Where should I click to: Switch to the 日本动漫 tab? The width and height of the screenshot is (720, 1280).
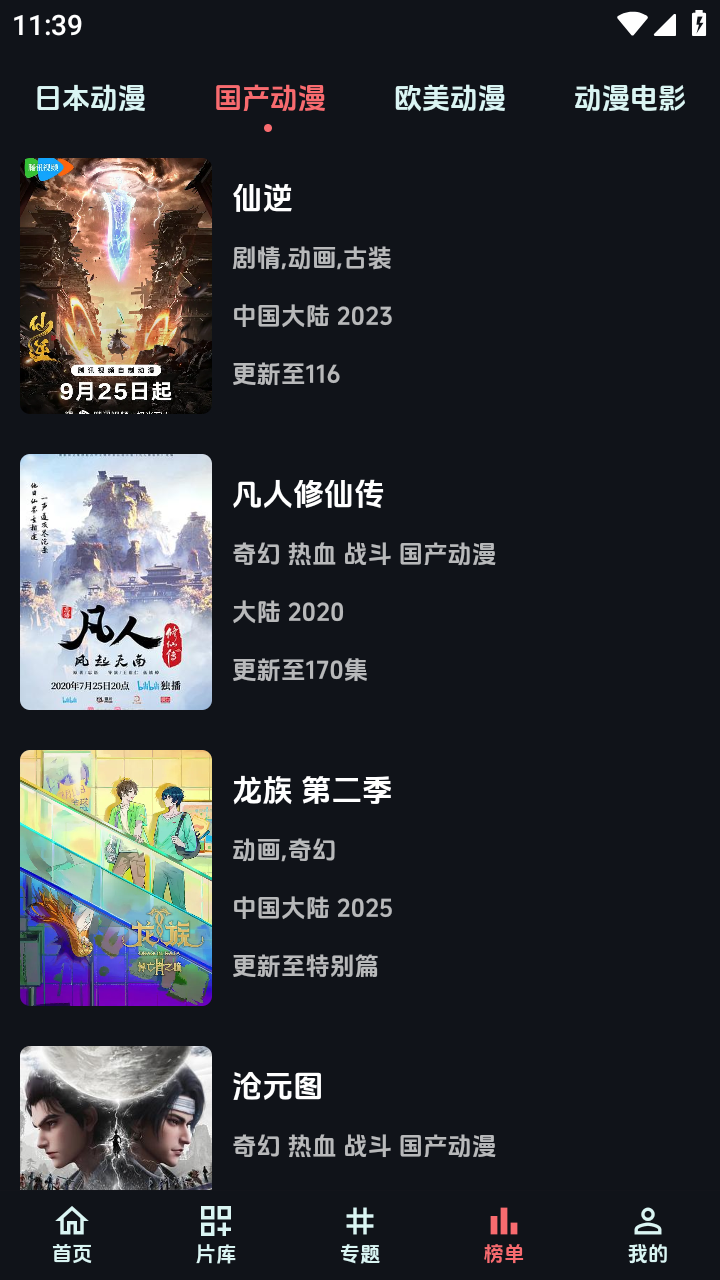[x=89, y=99]
